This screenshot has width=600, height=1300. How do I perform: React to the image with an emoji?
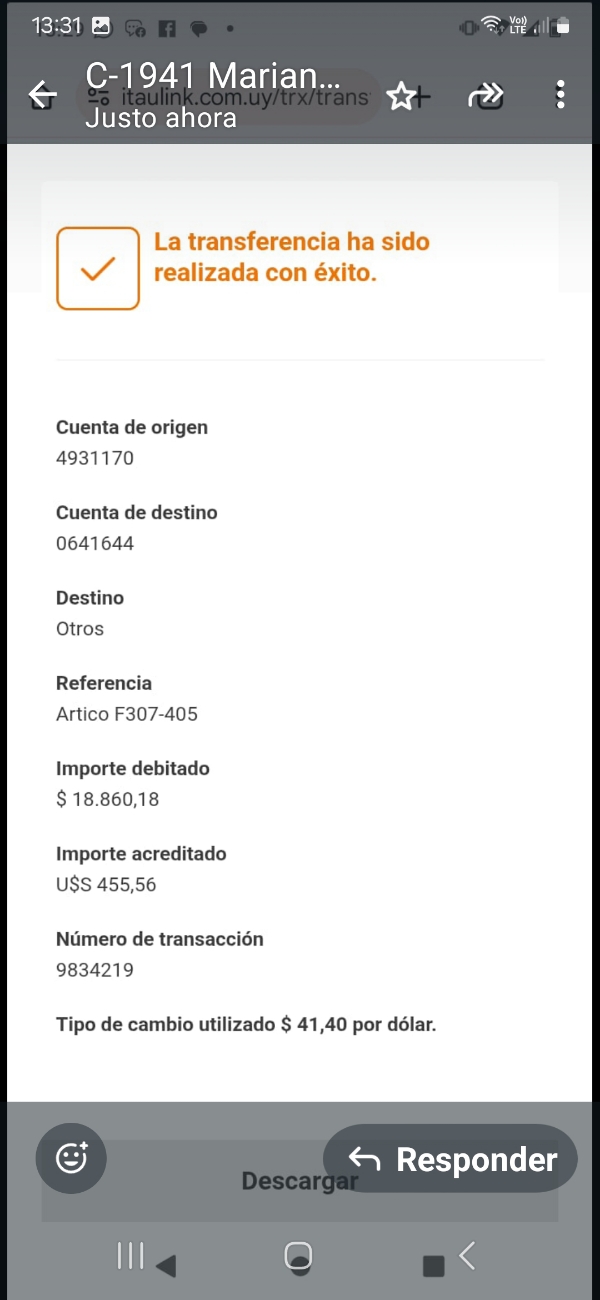[x=71, y=1158]
